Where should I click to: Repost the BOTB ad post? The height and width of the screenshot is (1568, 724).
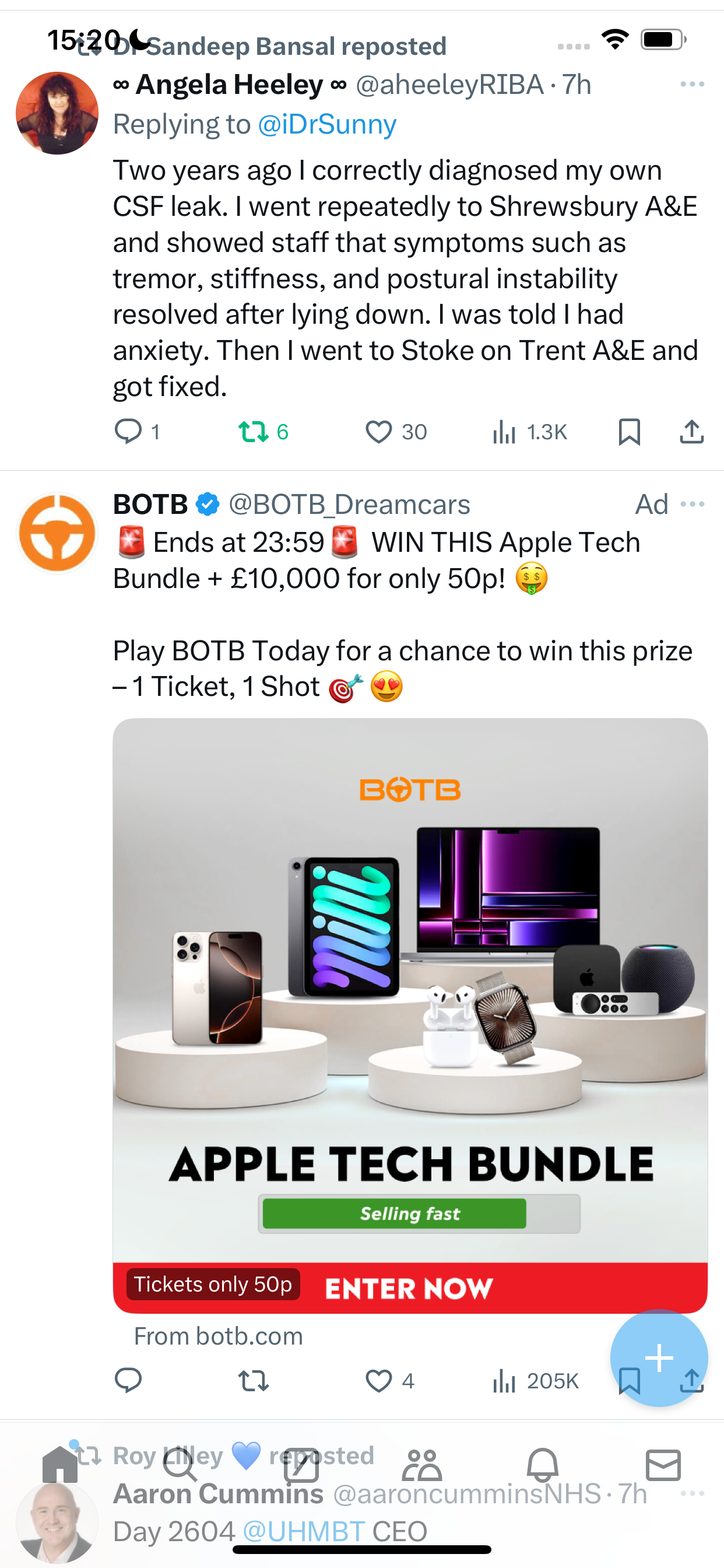(253, 1381)
